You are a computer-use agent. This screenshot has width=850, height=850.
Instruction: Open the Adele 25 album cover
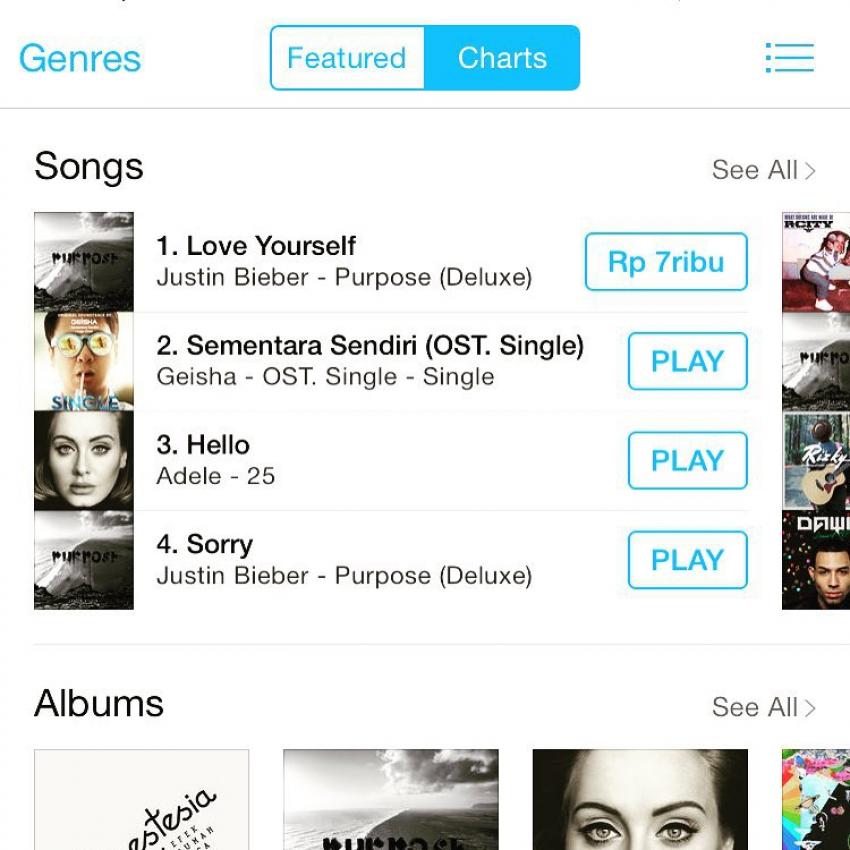[x=639, y=800]
